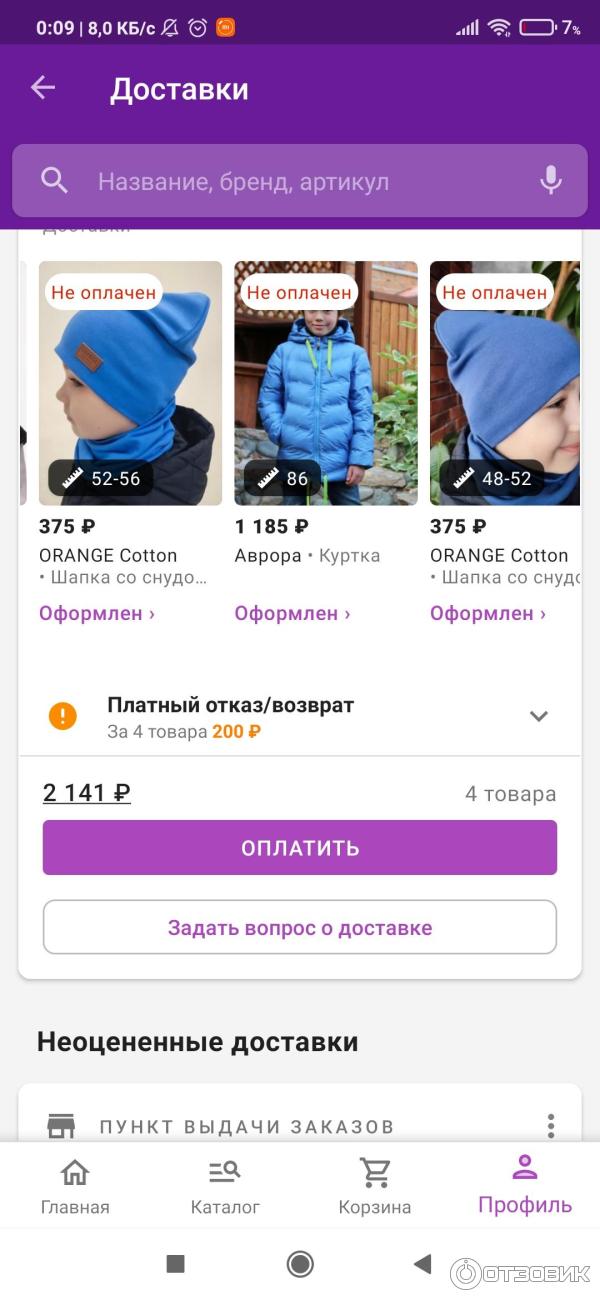The image size is (600, 1300).
Task: Tap the system home button
Action: point(300,1264)
